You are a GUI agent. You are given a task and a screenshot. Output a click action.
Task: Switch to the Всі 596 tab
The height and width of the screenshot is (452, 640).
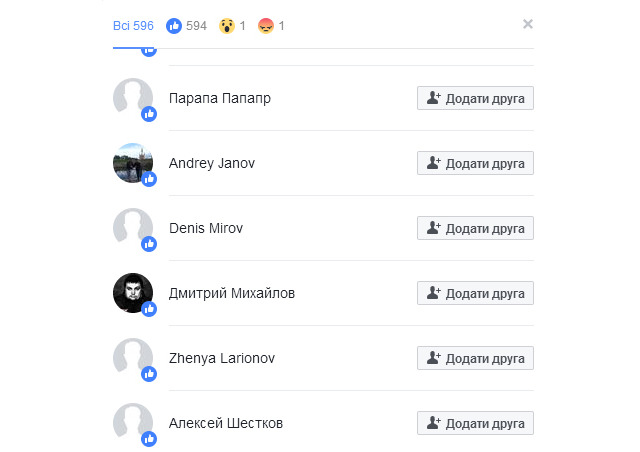pyautogui.click(x=133, y=25)
